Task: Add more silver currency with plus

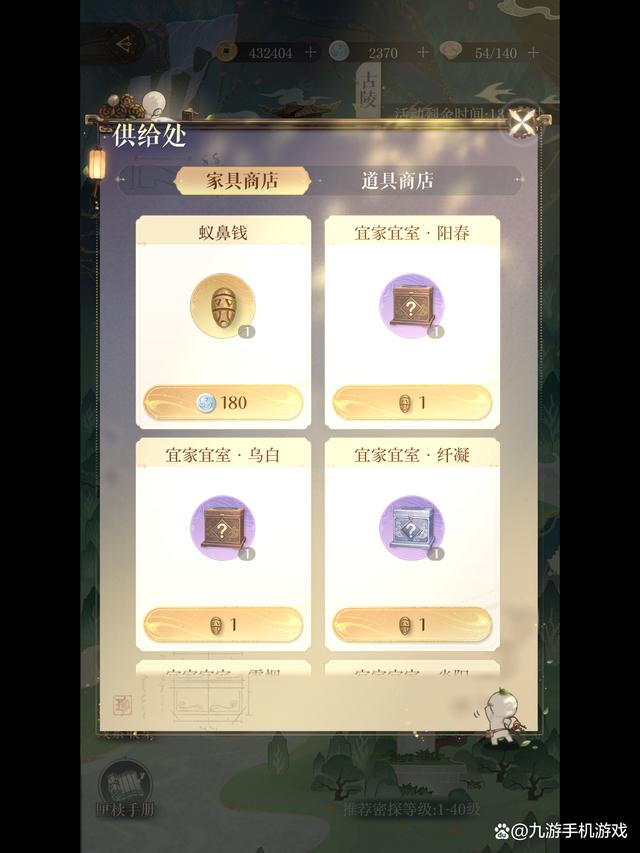Action: [422, 52]
